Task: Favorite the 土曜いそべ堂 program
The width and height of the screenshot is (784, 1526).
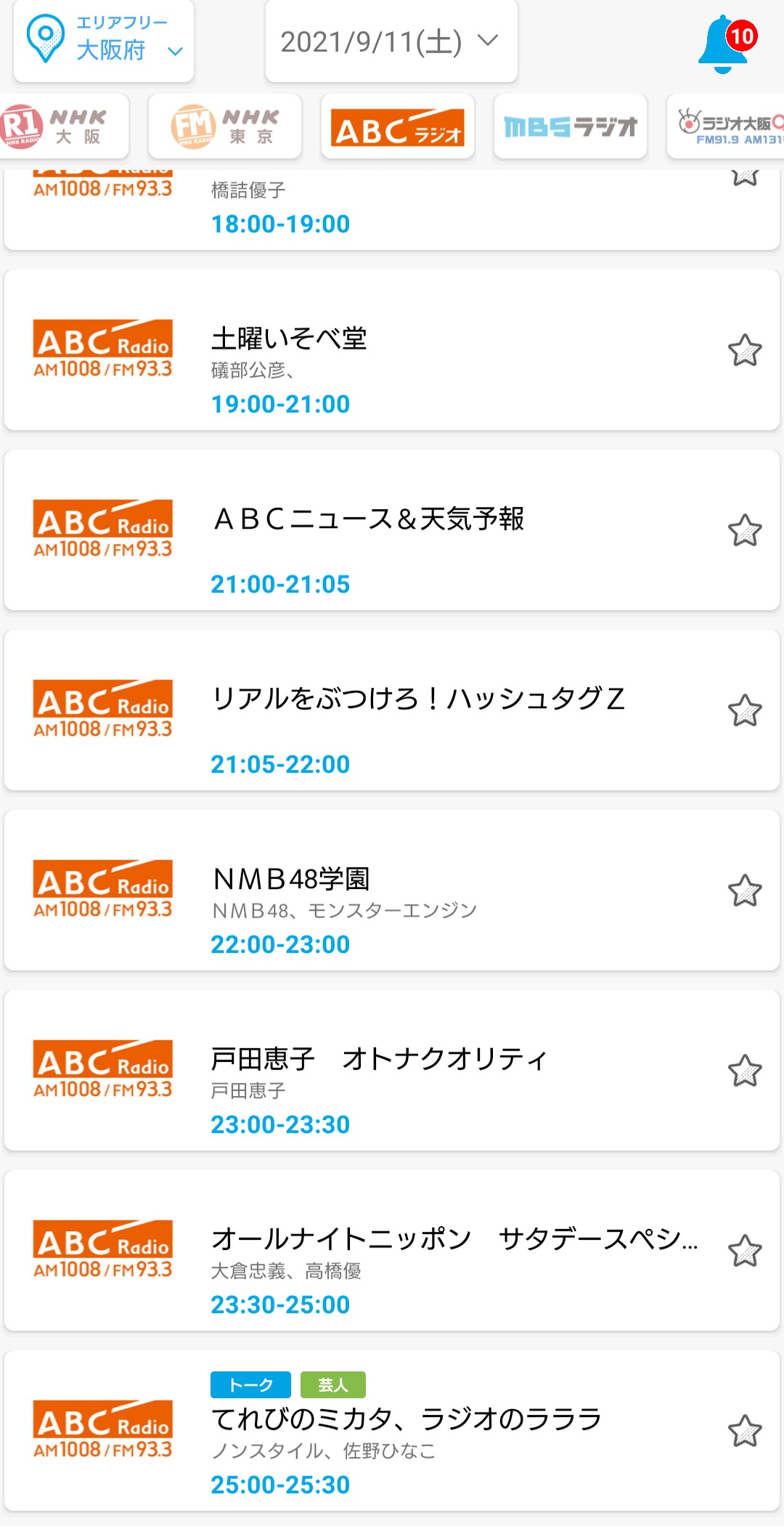Action: pos(745,350)
